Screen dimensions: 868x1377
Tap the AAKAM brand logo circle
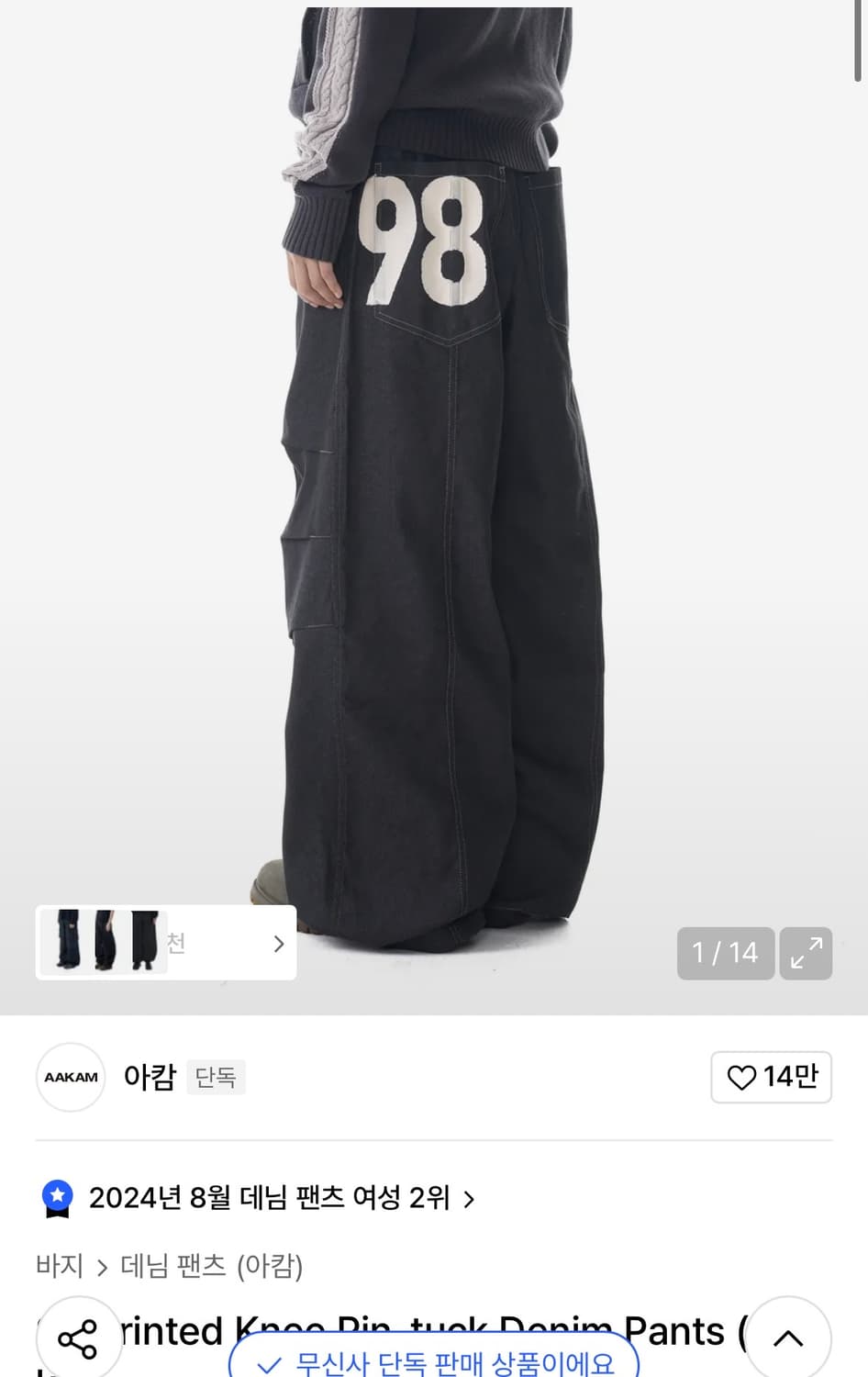(71, 1077)
